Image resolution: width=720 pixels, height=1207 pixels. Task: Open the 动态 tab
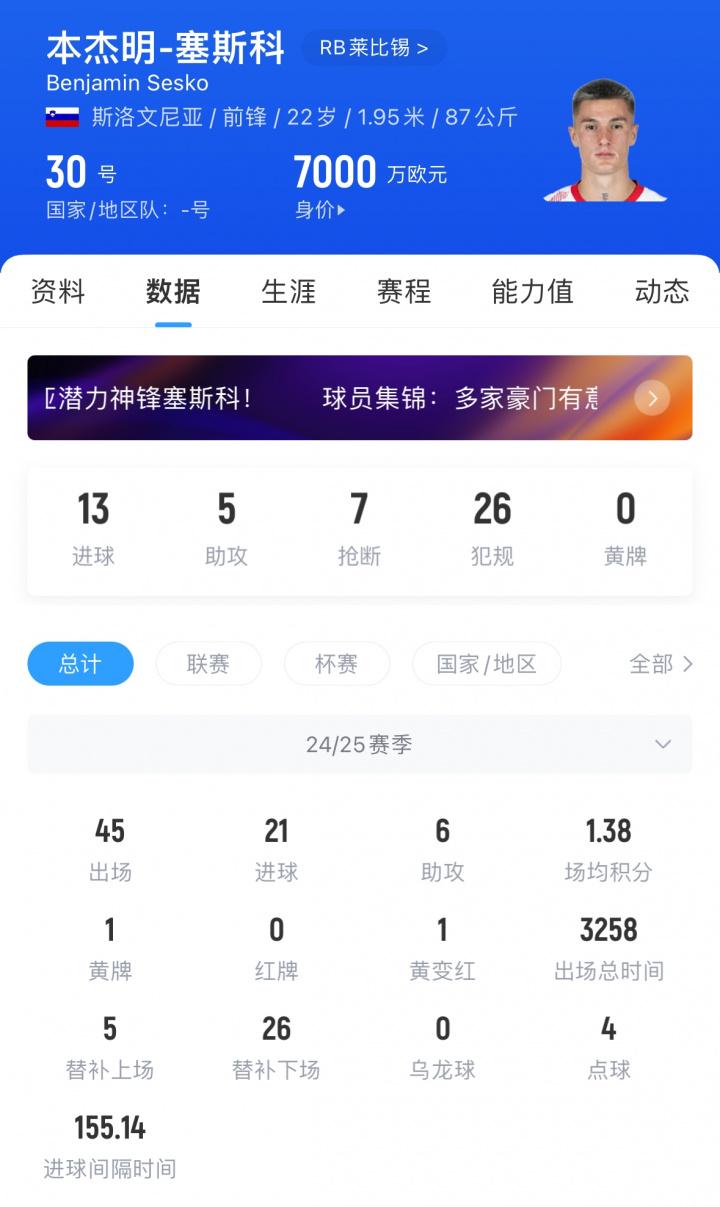point(661,291)
